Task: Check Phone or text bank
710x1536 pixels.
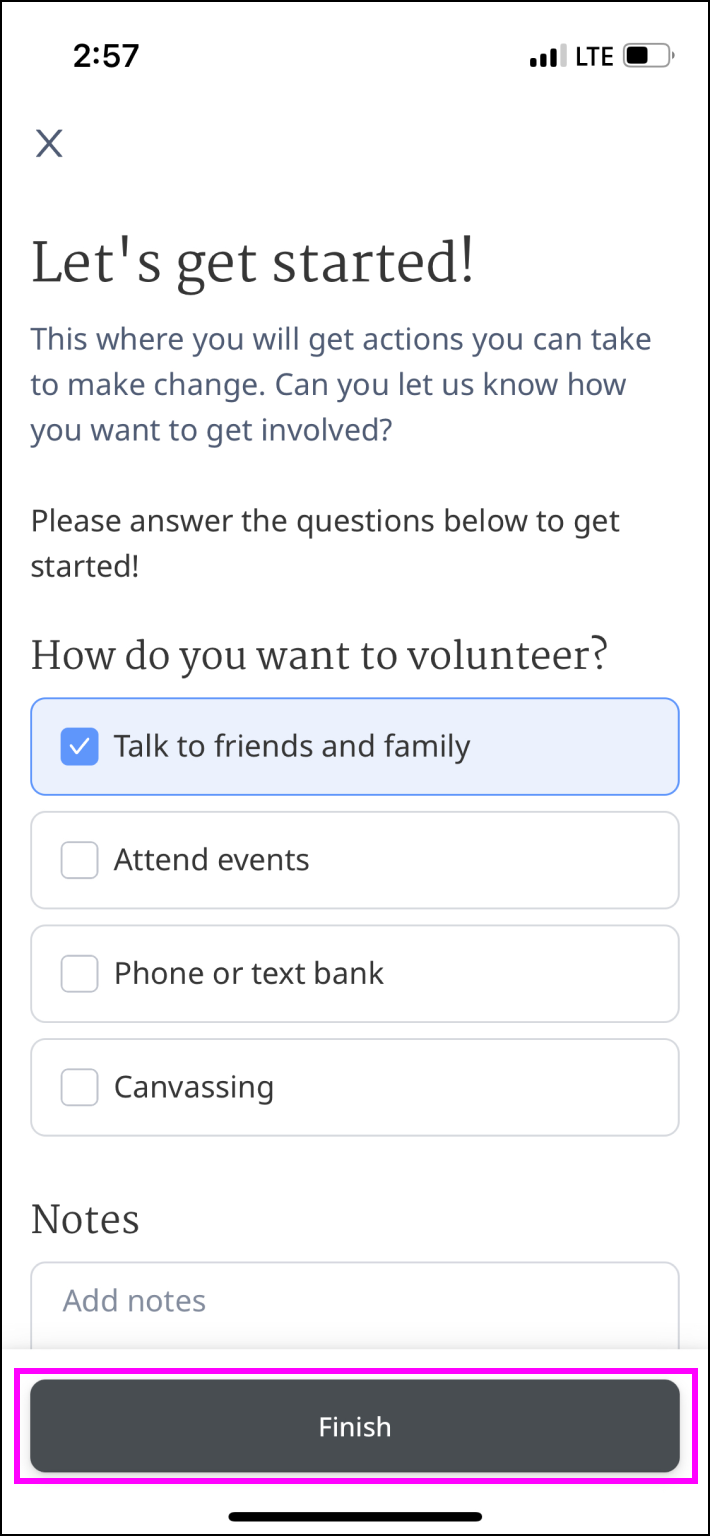Action: [x=80, y=974]
